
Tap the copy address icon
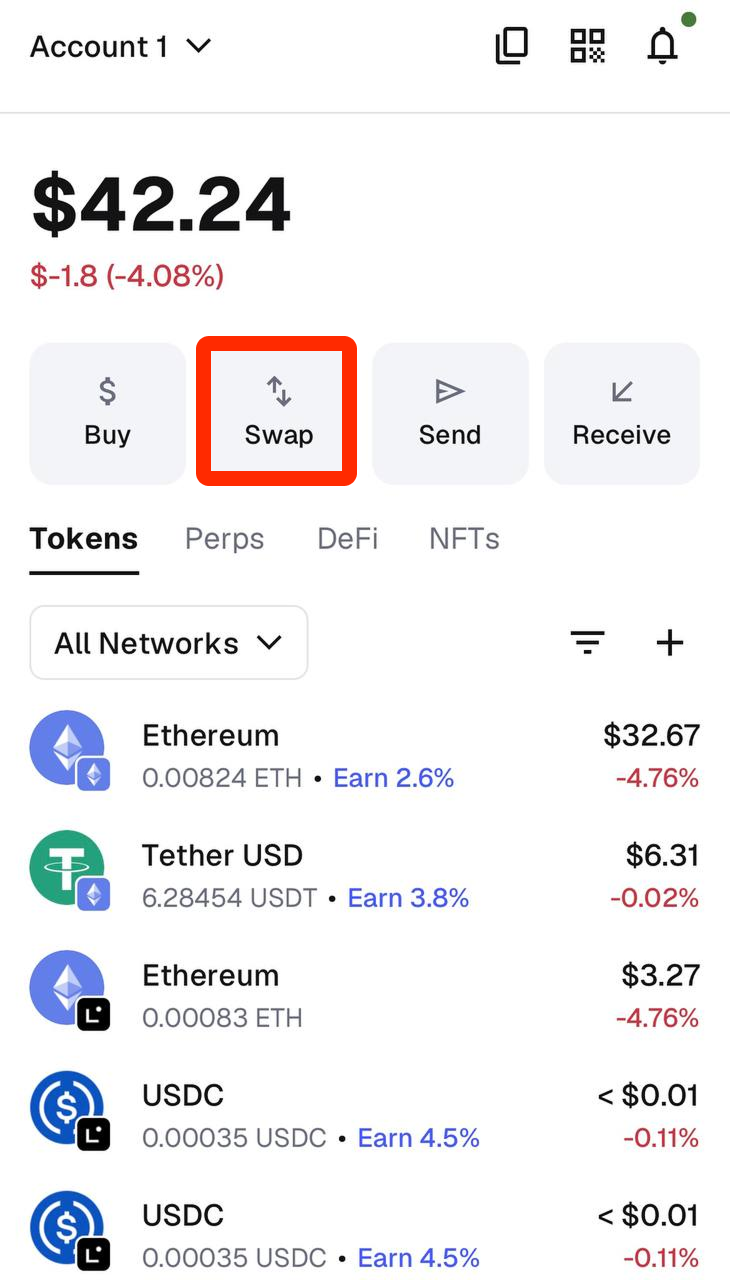click(x=511, y=46)
